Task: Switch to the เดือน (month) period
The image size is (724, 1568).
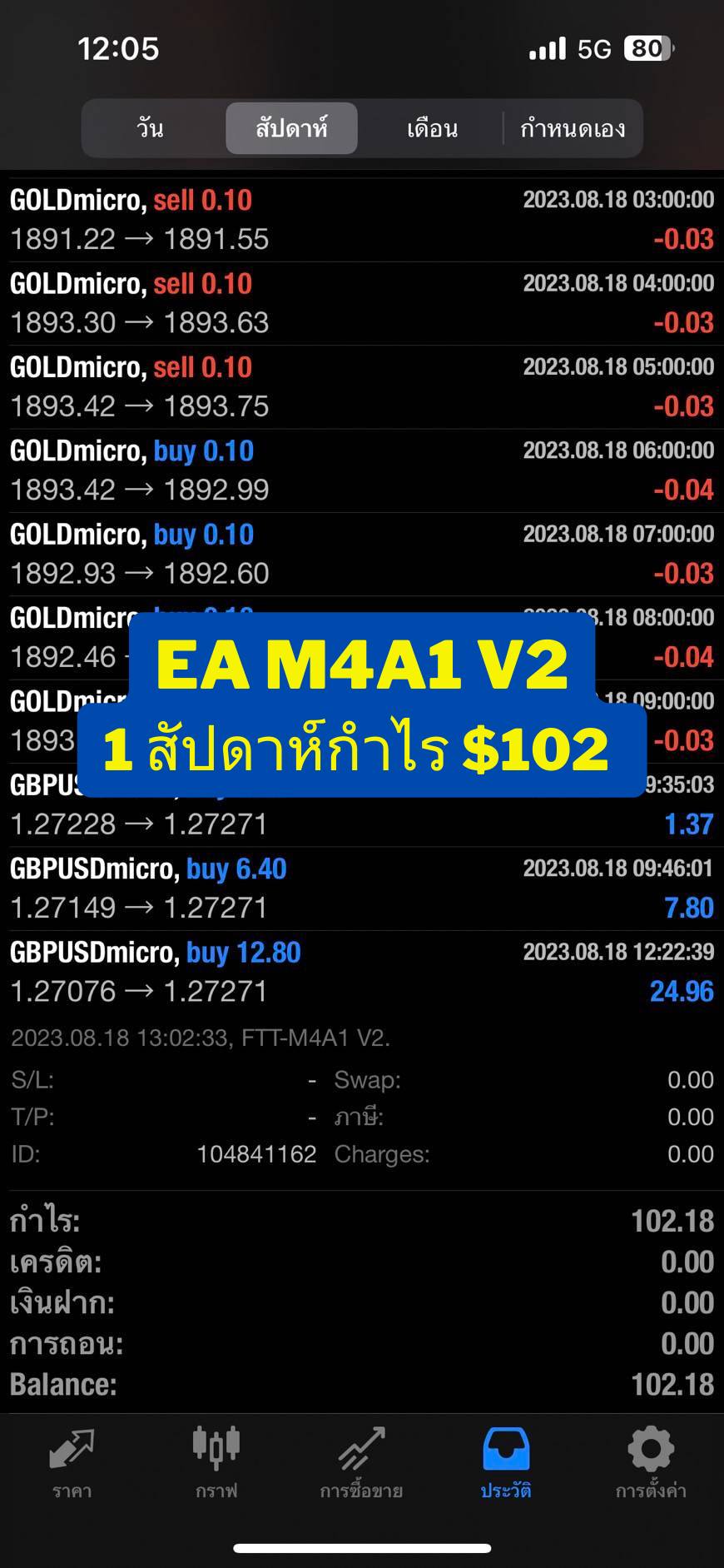Action: pos(432,128)
